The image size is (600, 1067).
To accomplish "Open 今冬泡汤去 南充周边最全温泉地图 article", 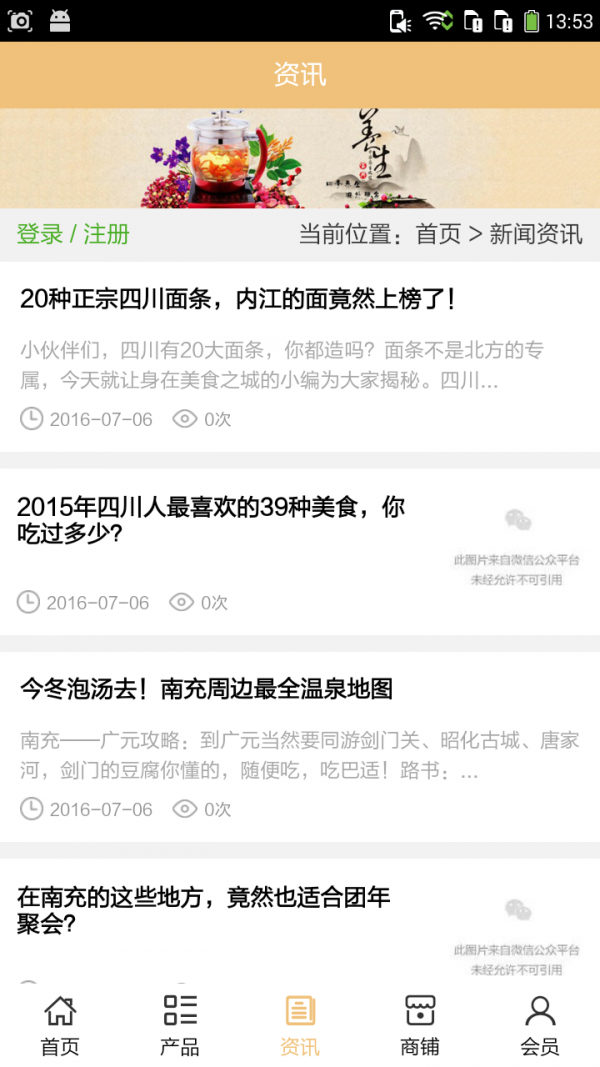I will pos(206,688).
